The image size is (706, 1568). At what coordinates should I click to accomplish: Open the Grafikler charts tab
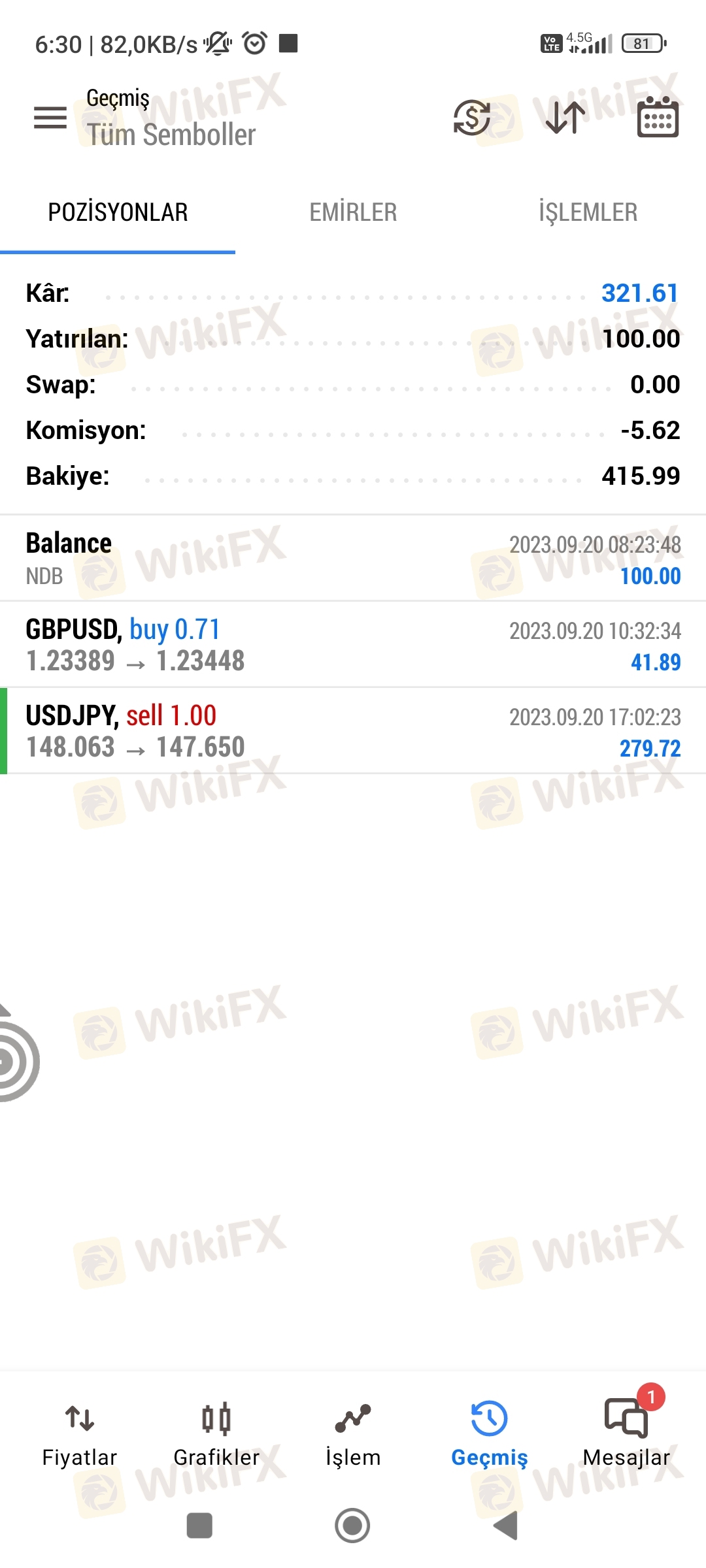tap(216, 1435)
